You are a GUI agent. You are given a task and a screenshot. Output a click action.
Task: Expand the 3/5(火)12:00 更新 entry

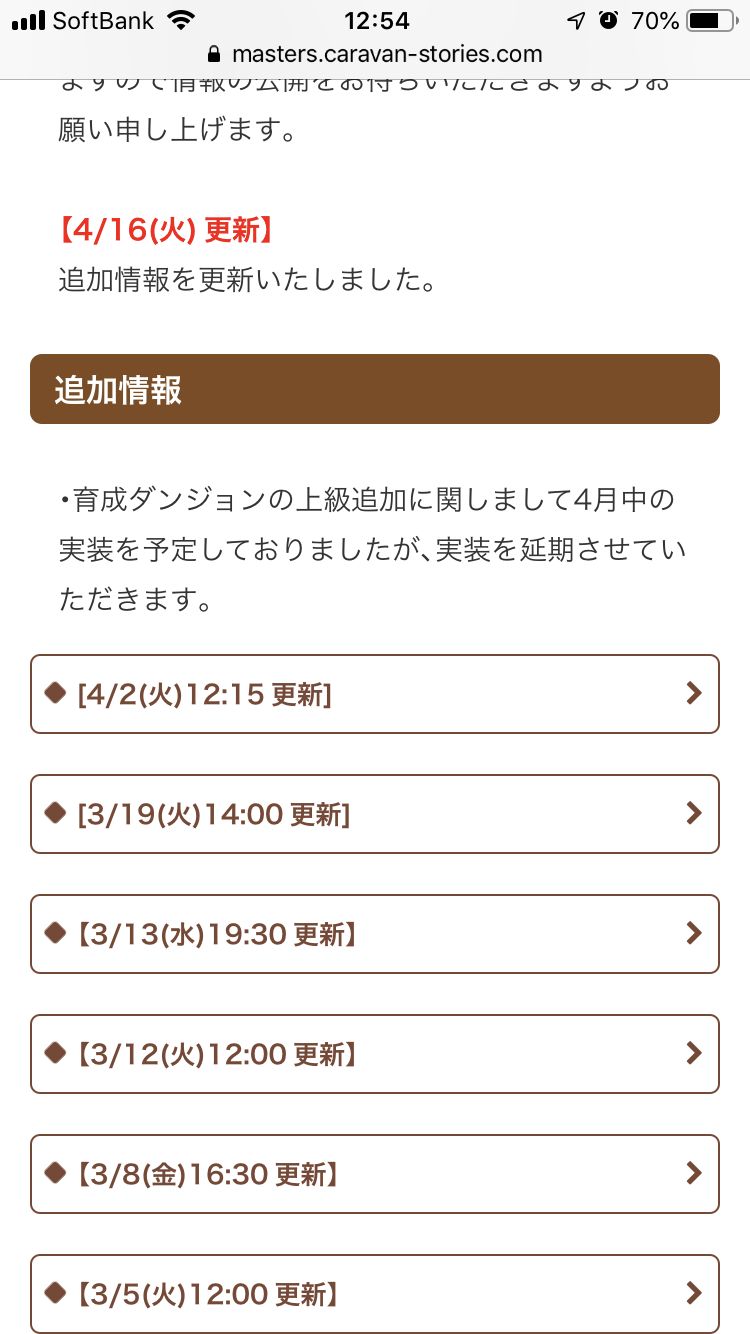[374, 1294]
